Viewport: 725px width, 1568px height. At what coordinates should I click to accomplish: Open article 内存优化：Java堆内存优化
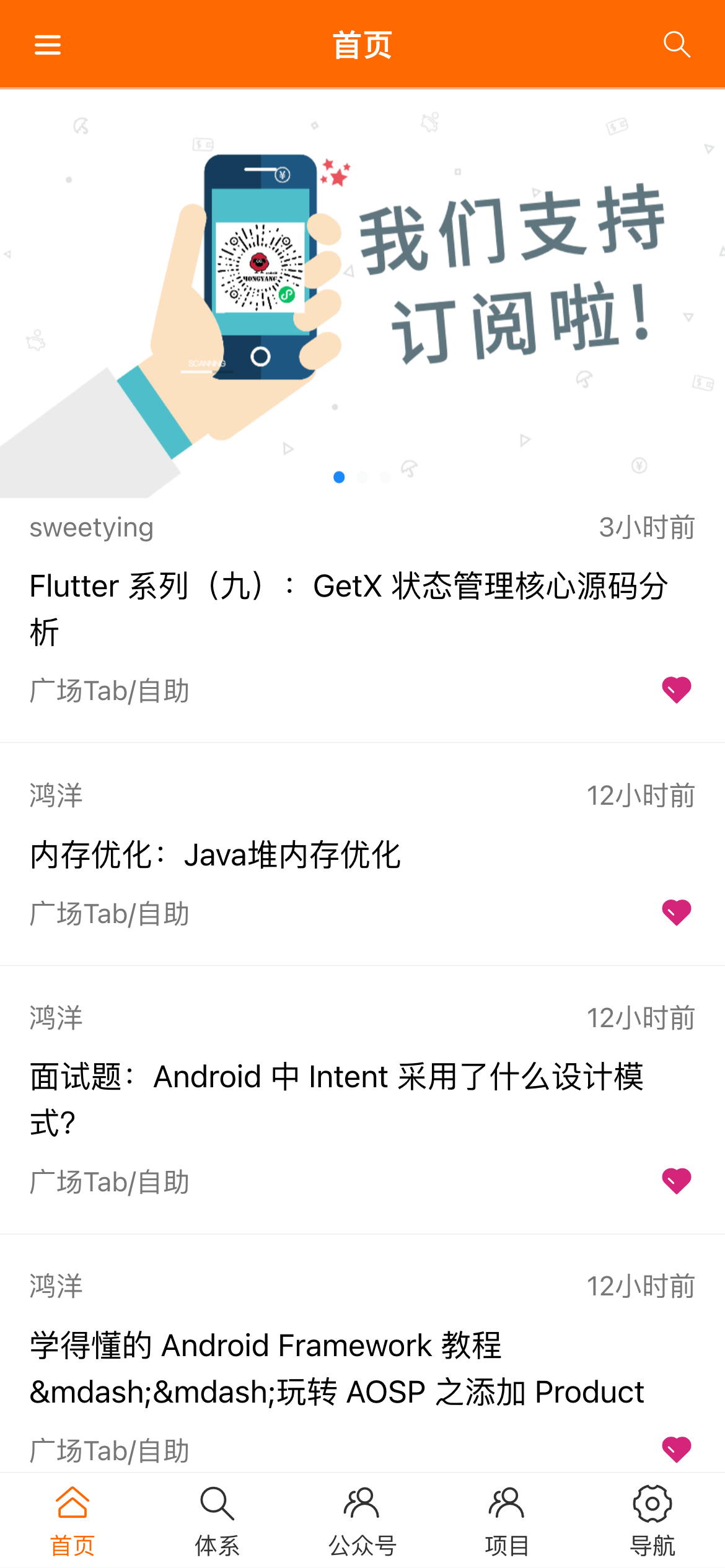pos(216,855)
